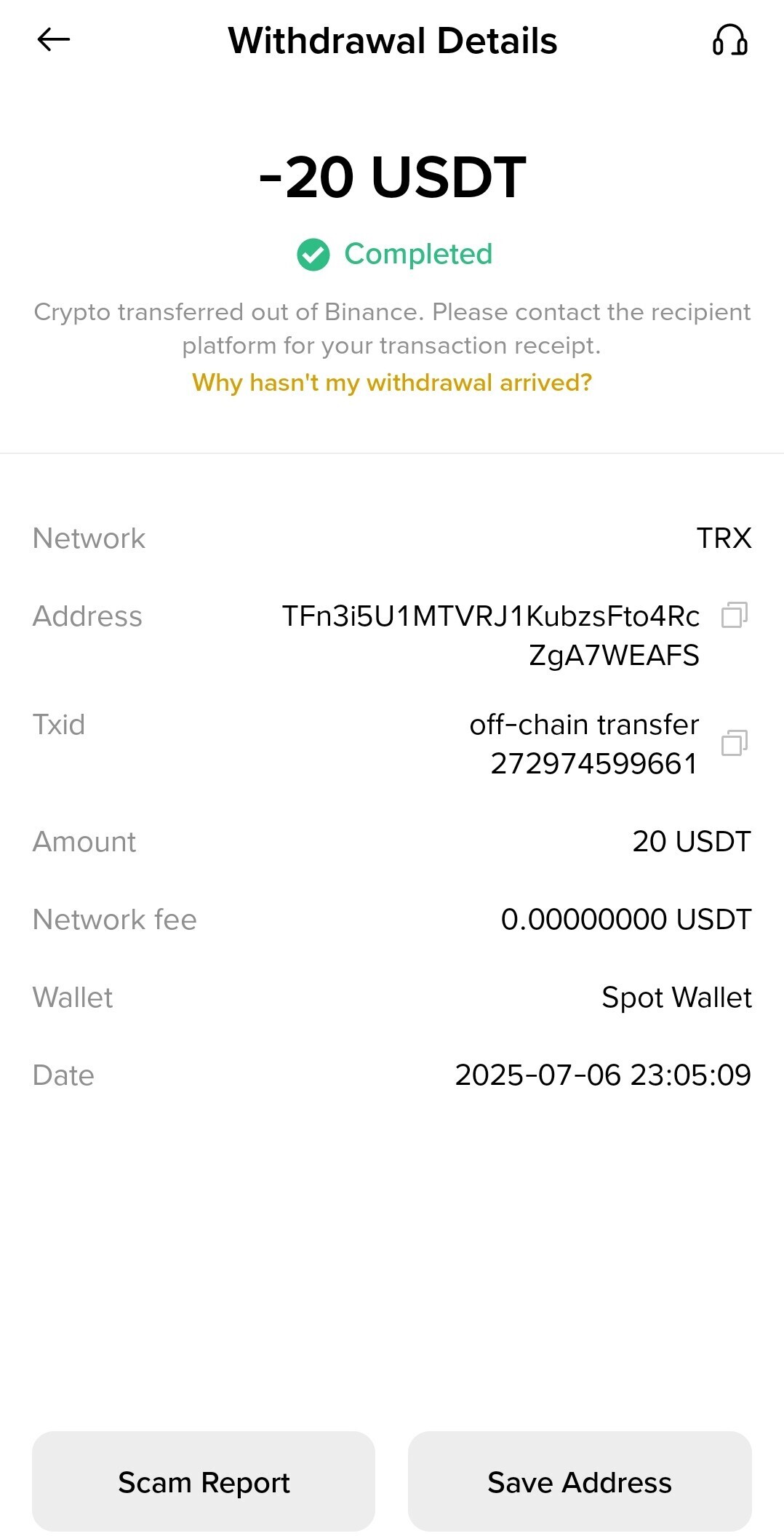Tap the Scam Report button
The height and width of the screenshot is (1536, 784).
click(204, 1481)
